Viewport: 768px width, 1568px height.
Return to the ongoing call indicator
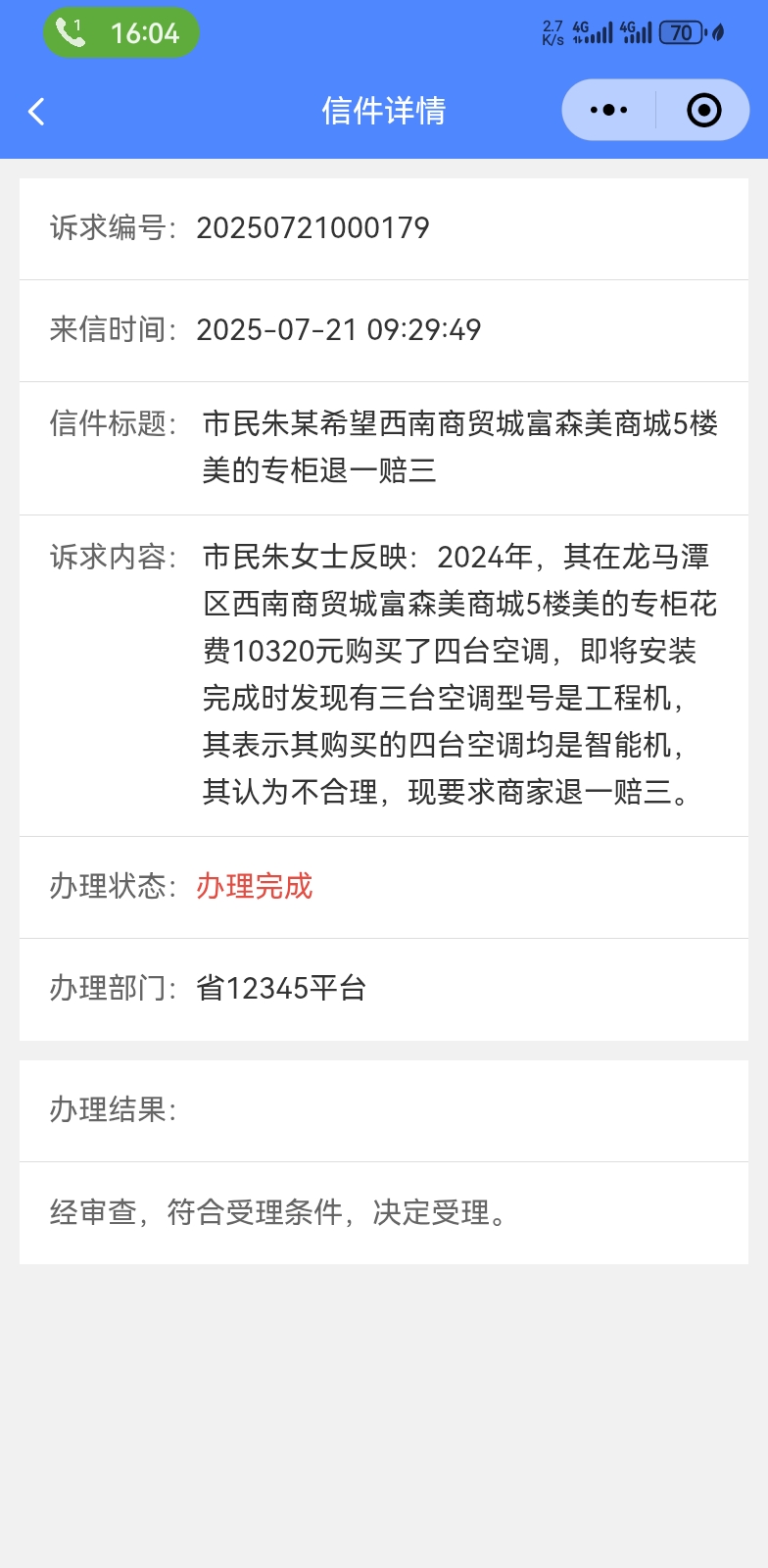point(120,33)
